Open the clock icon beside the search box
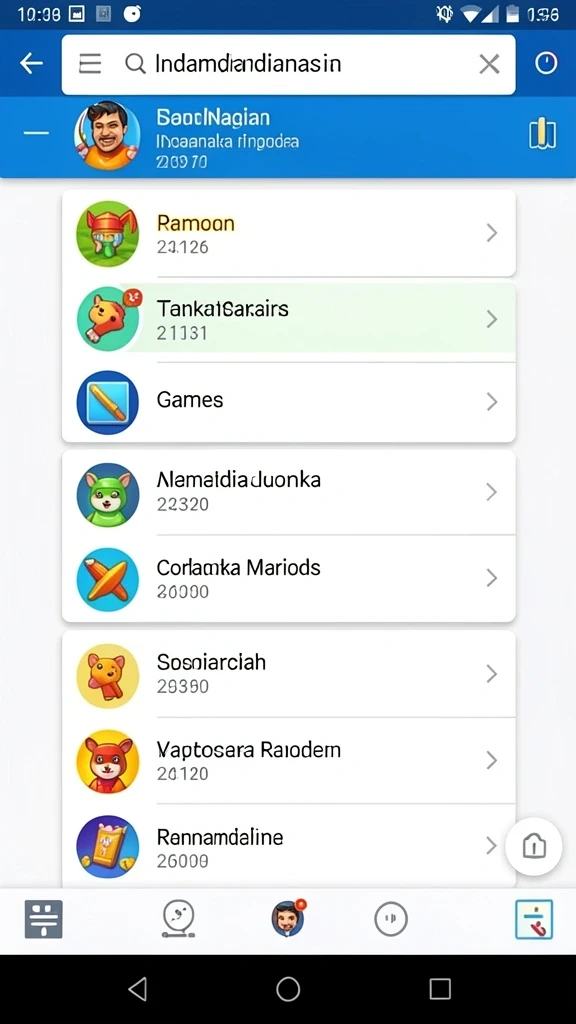The height and width of the screenshot is (1024, 576). 546,63
